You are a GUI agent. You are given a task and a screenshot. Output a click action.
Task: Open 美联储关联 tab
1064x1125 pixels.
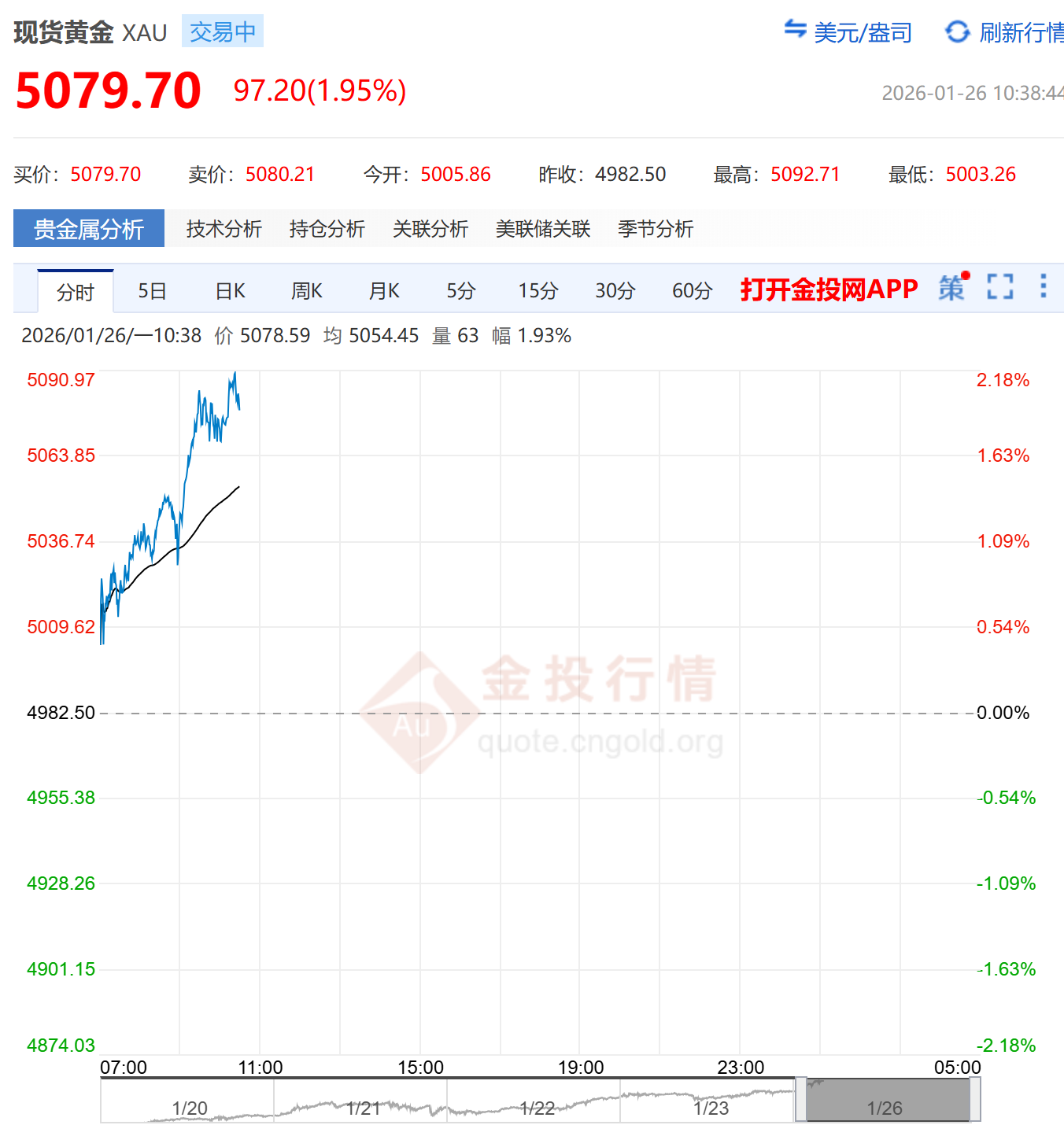tap(543, 229)
